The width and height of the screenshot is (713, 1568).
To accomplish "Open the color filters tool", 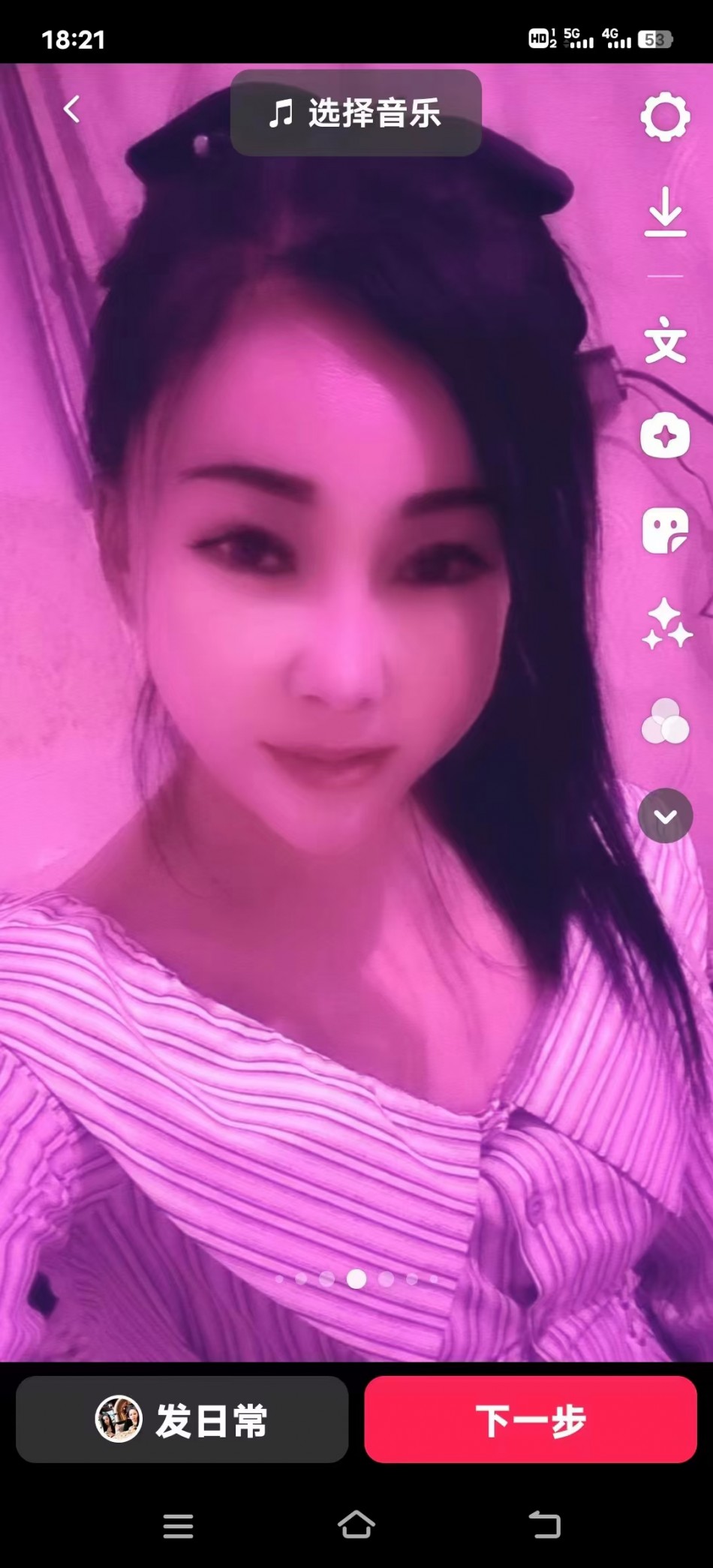I will pyautogui.click(x=665, y=722).
